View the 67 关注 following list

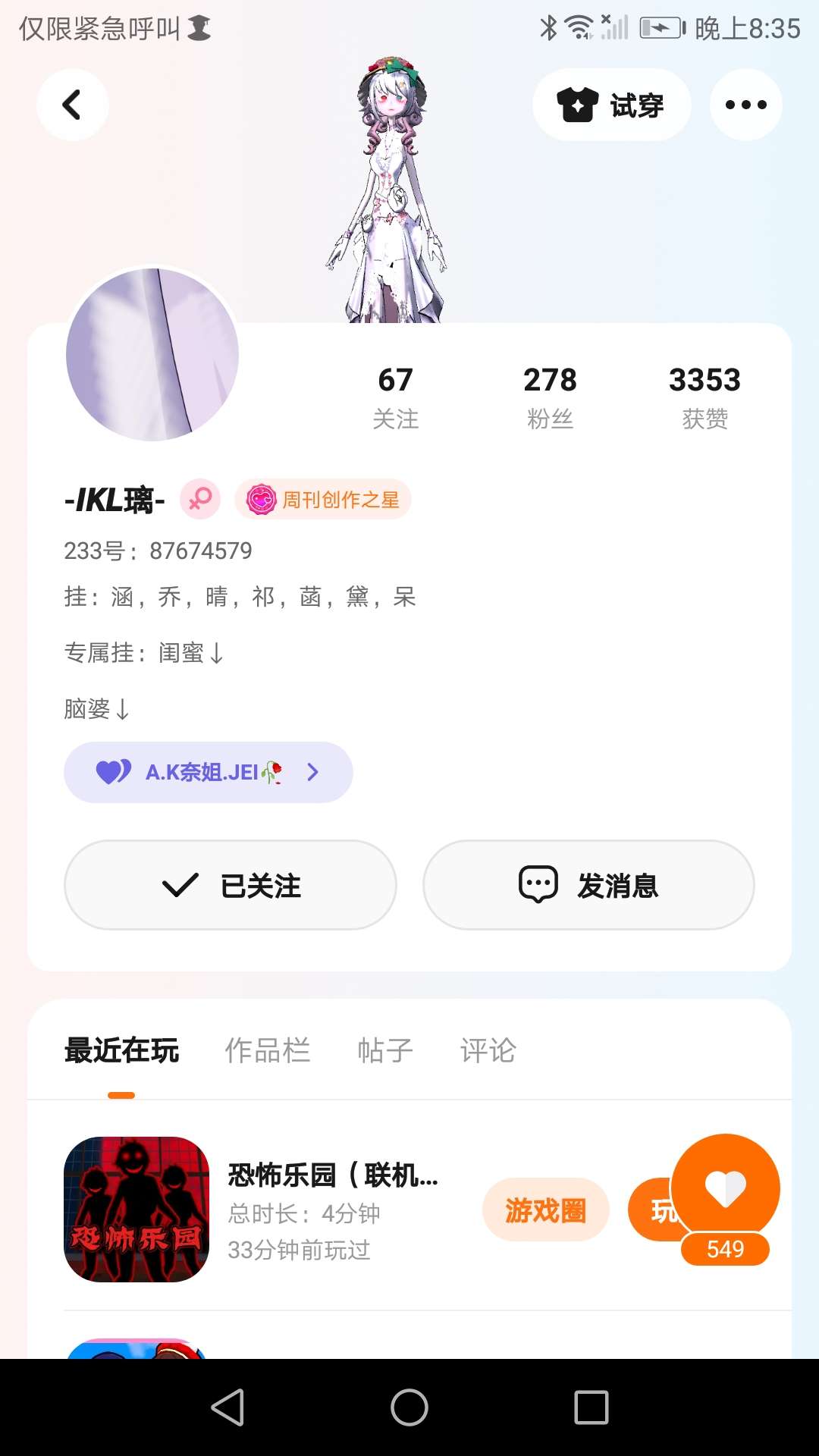tap(395, 397)
